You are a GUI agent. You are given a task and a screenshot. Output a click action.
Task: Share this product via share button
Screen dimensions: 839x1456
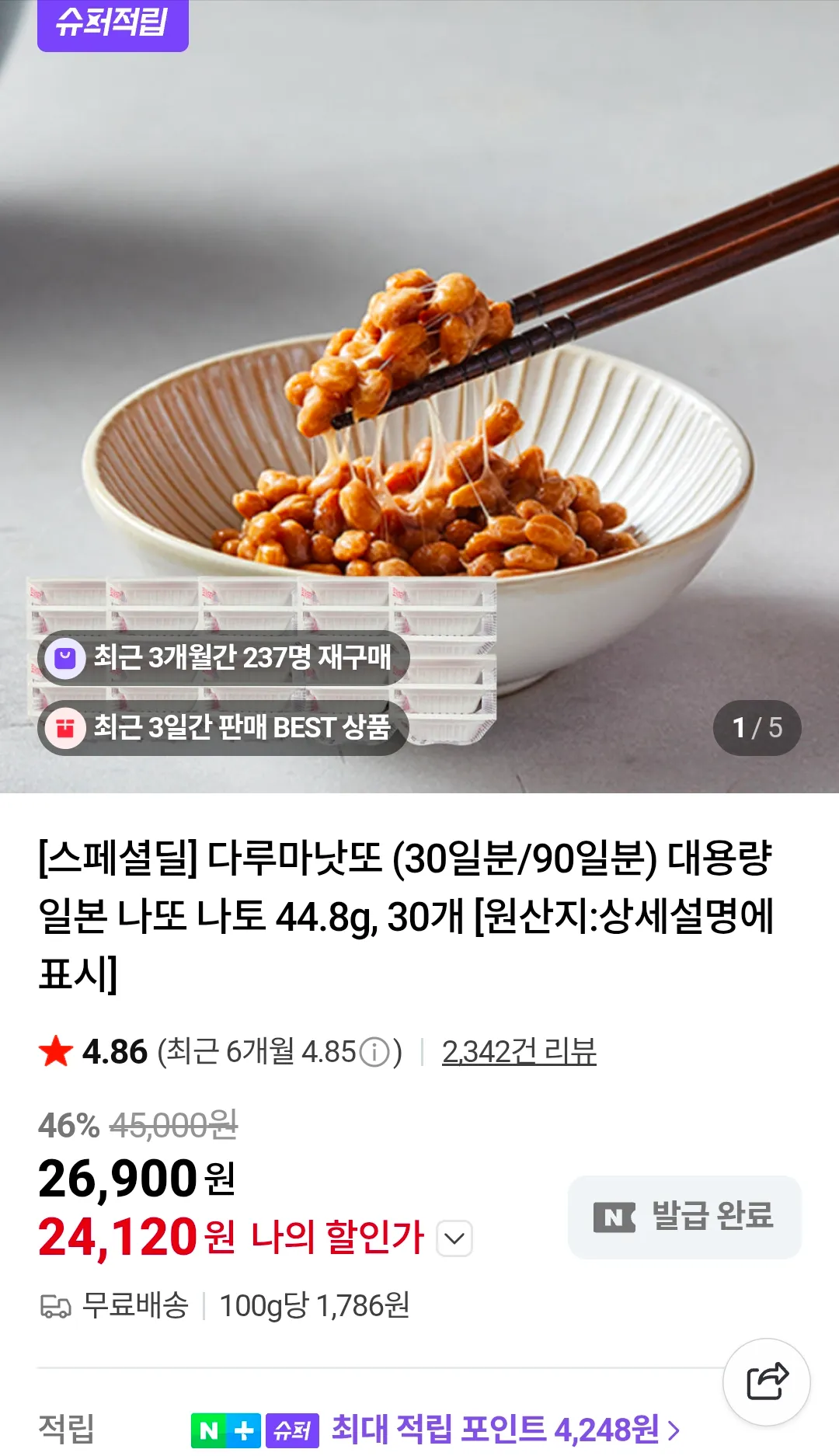[767, 1382]
